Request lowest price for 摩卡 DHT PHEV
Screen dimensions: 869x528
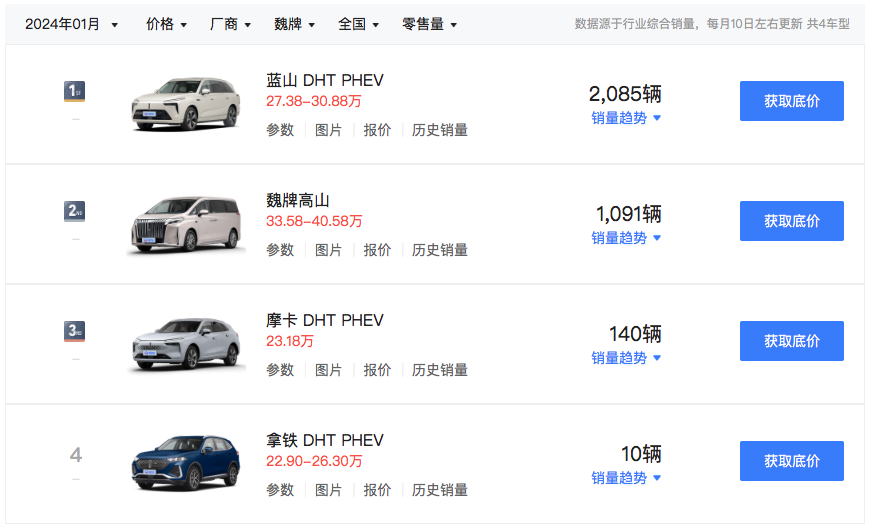tap(791, 341)
